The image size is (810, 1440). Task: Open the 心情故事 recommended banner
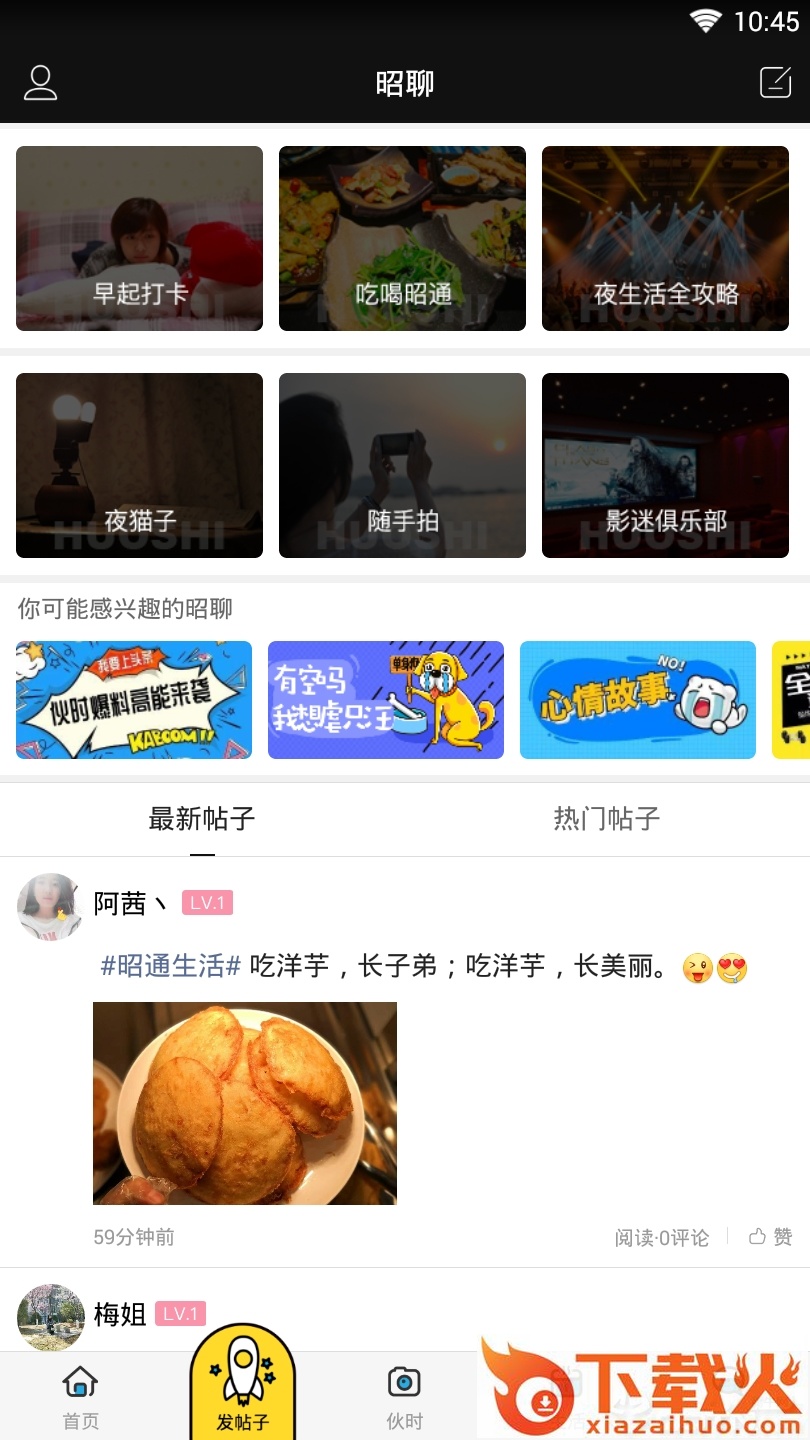pos(637,699)
